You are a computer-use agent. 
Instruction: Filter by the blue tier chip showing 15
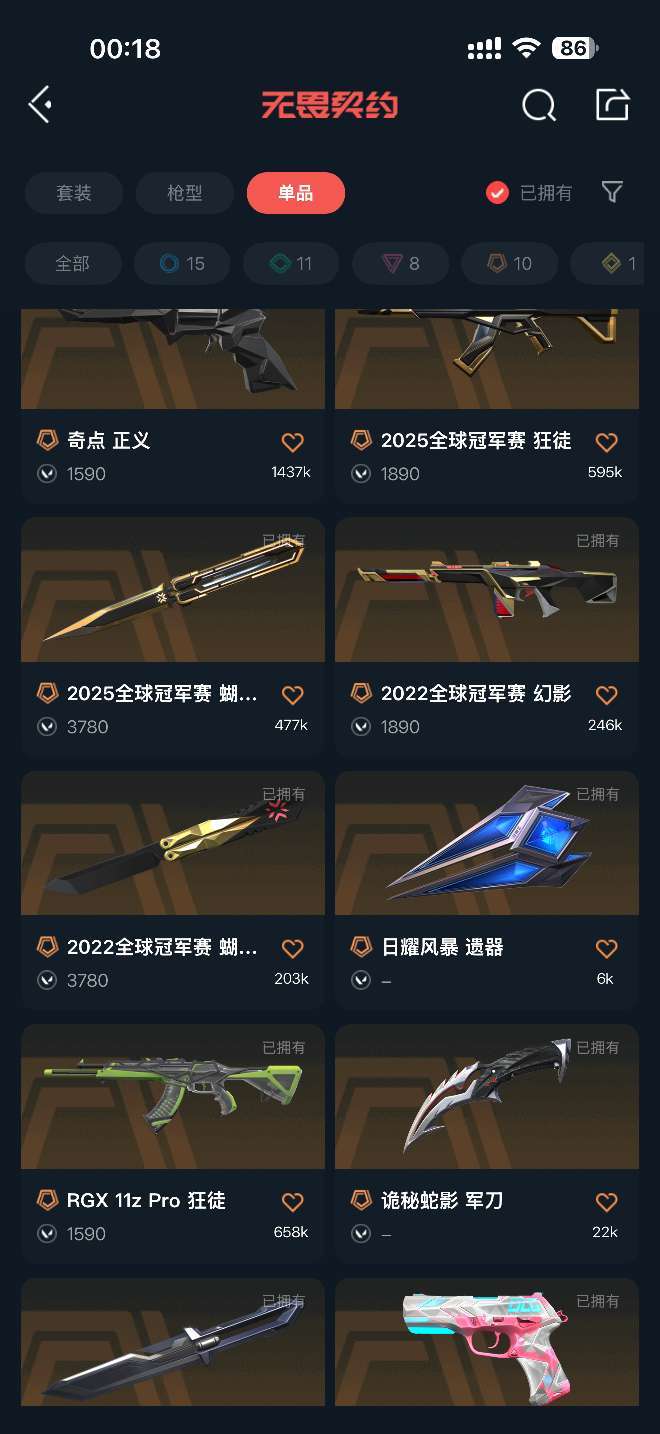[x=182, y=263]
